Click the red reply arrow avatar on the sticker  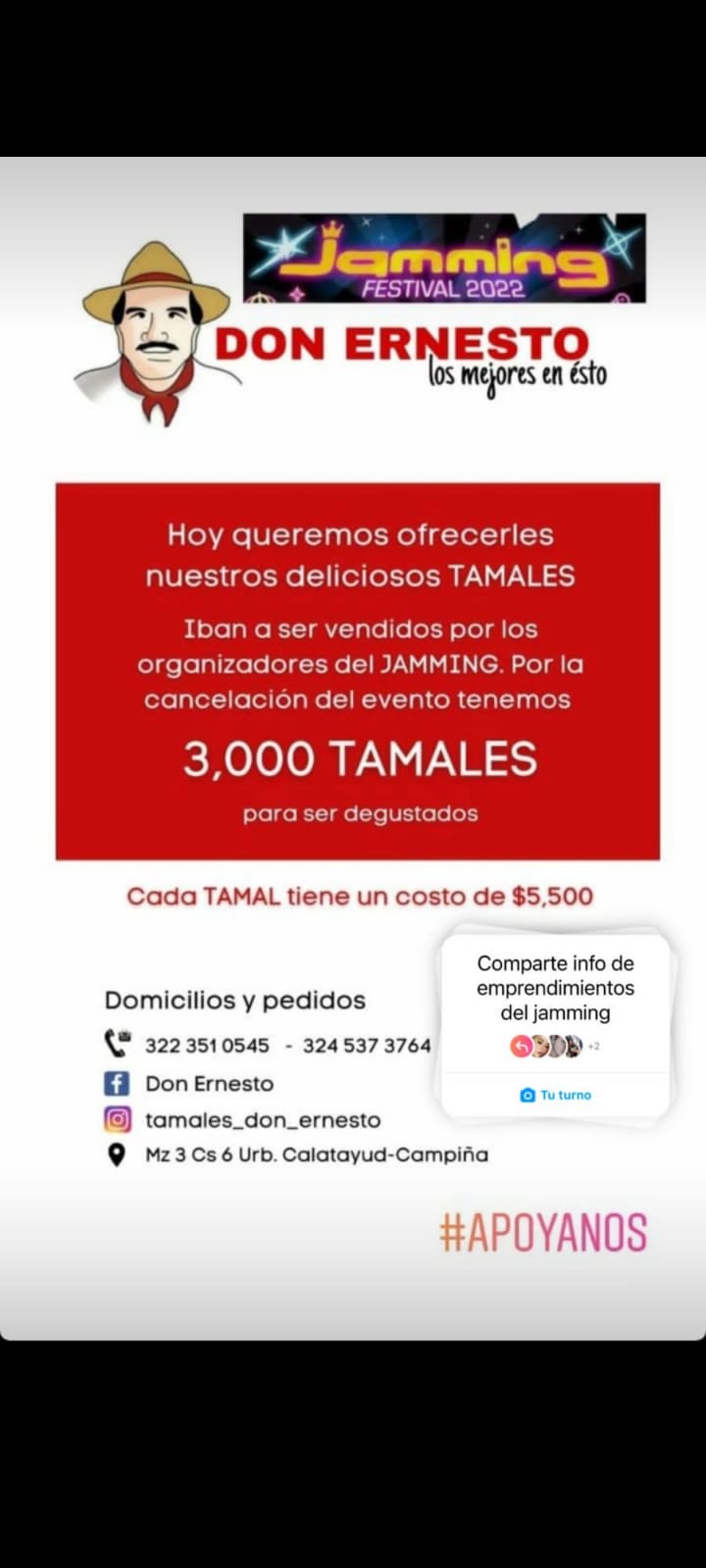(x=521, y=1046)
